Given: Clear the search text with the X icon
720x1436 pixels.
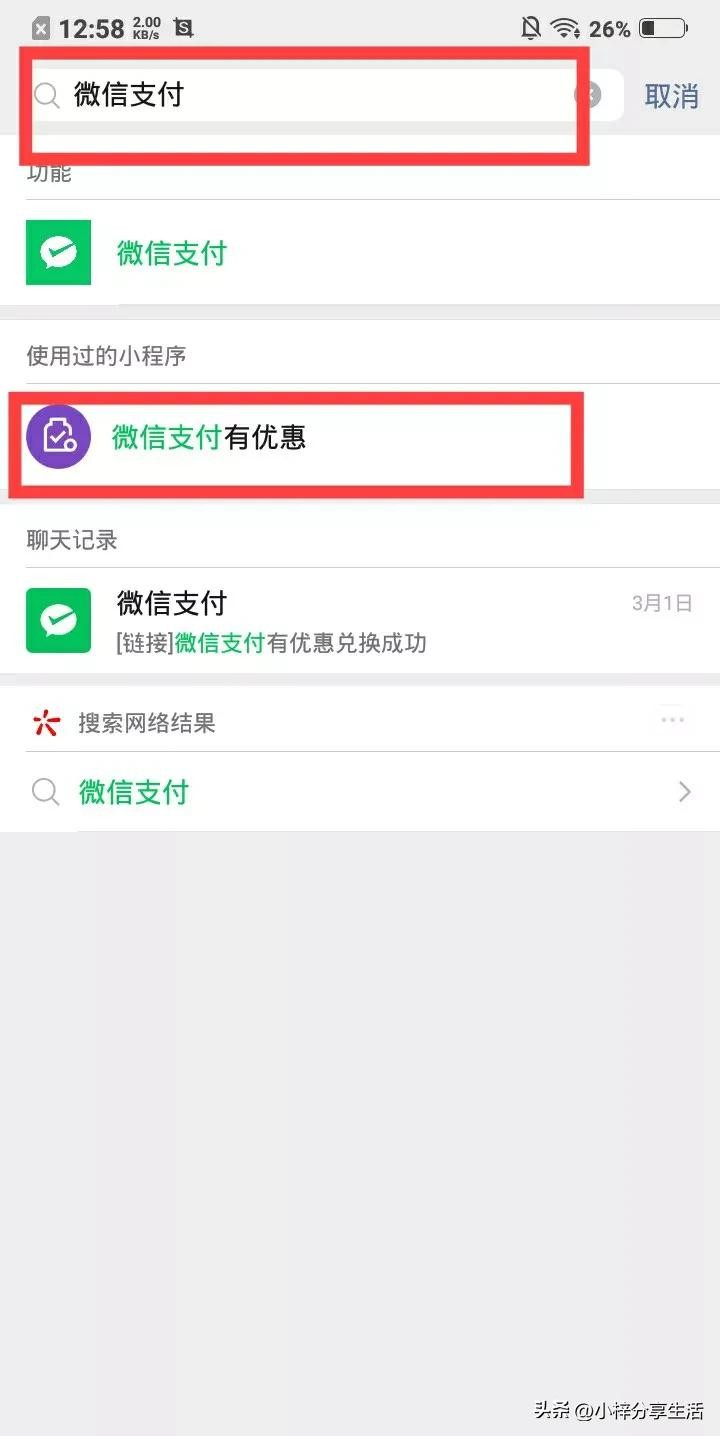Looking at the screenshot, I should pos(589,95).
